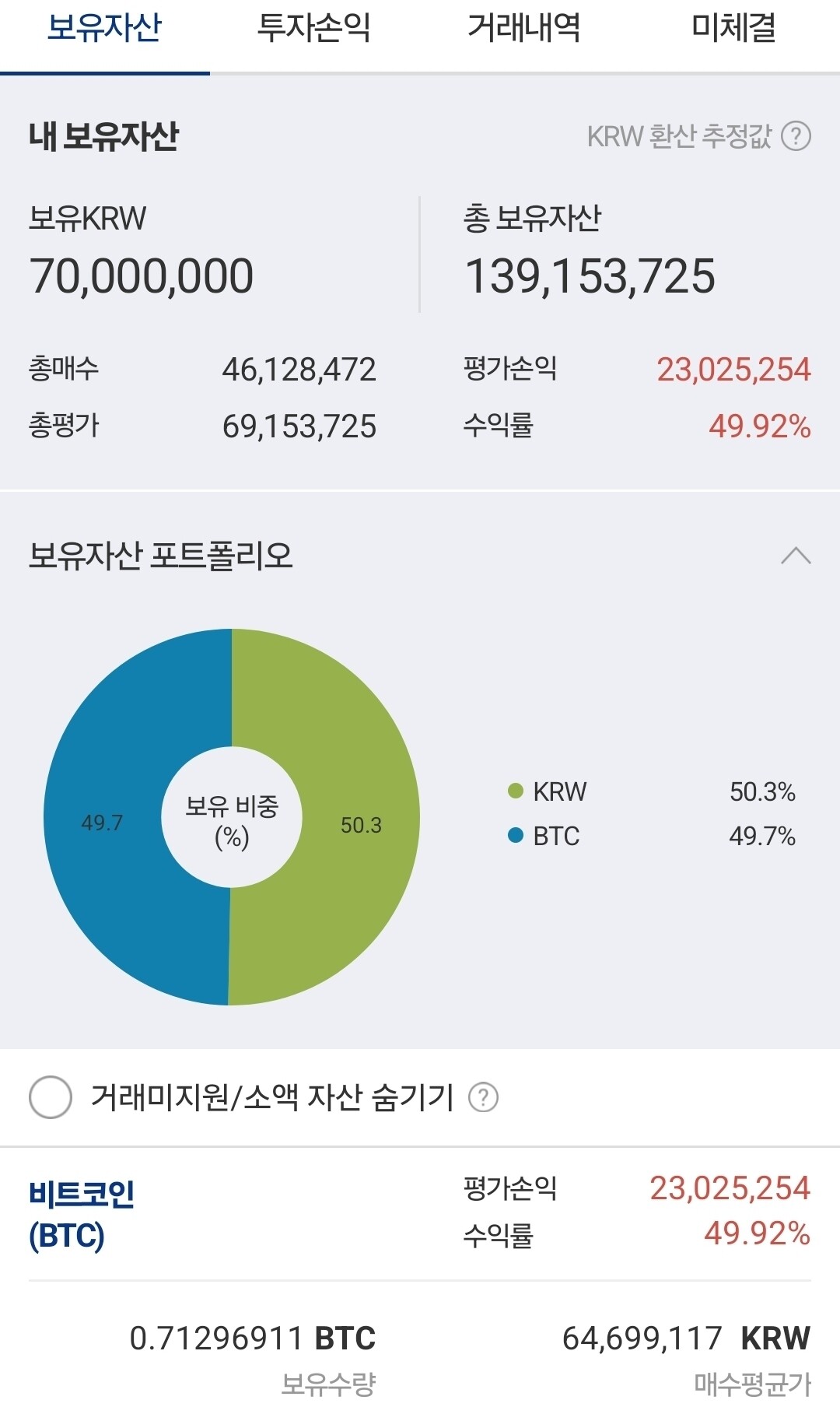840x1407 pixels.
Task: Open the help icon beside 거래미지원/소액 자산 숨기기
Action: [x=485, y=1096]
